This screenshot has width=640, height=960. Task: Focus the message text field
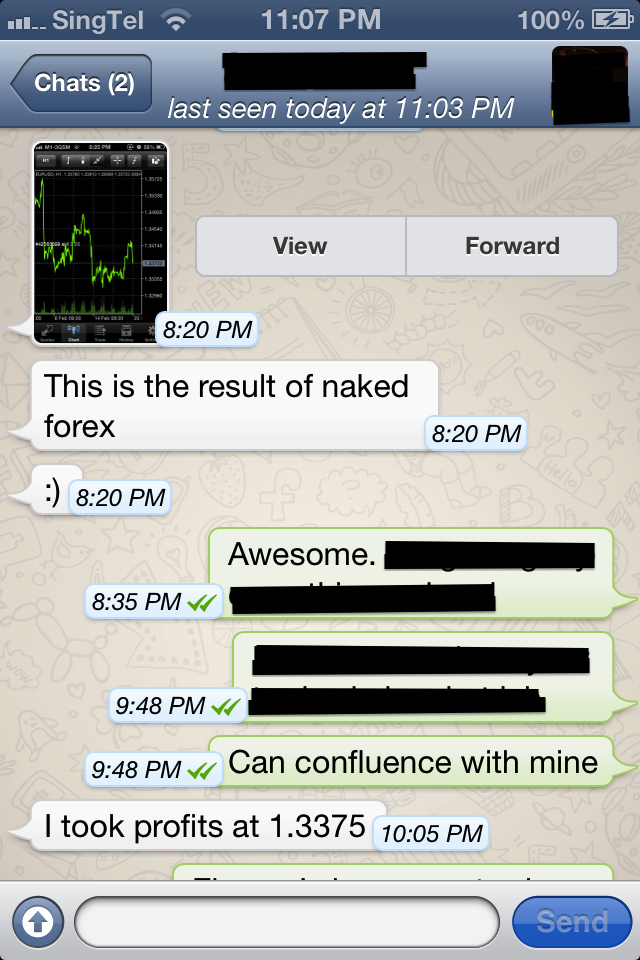(286, 921)
